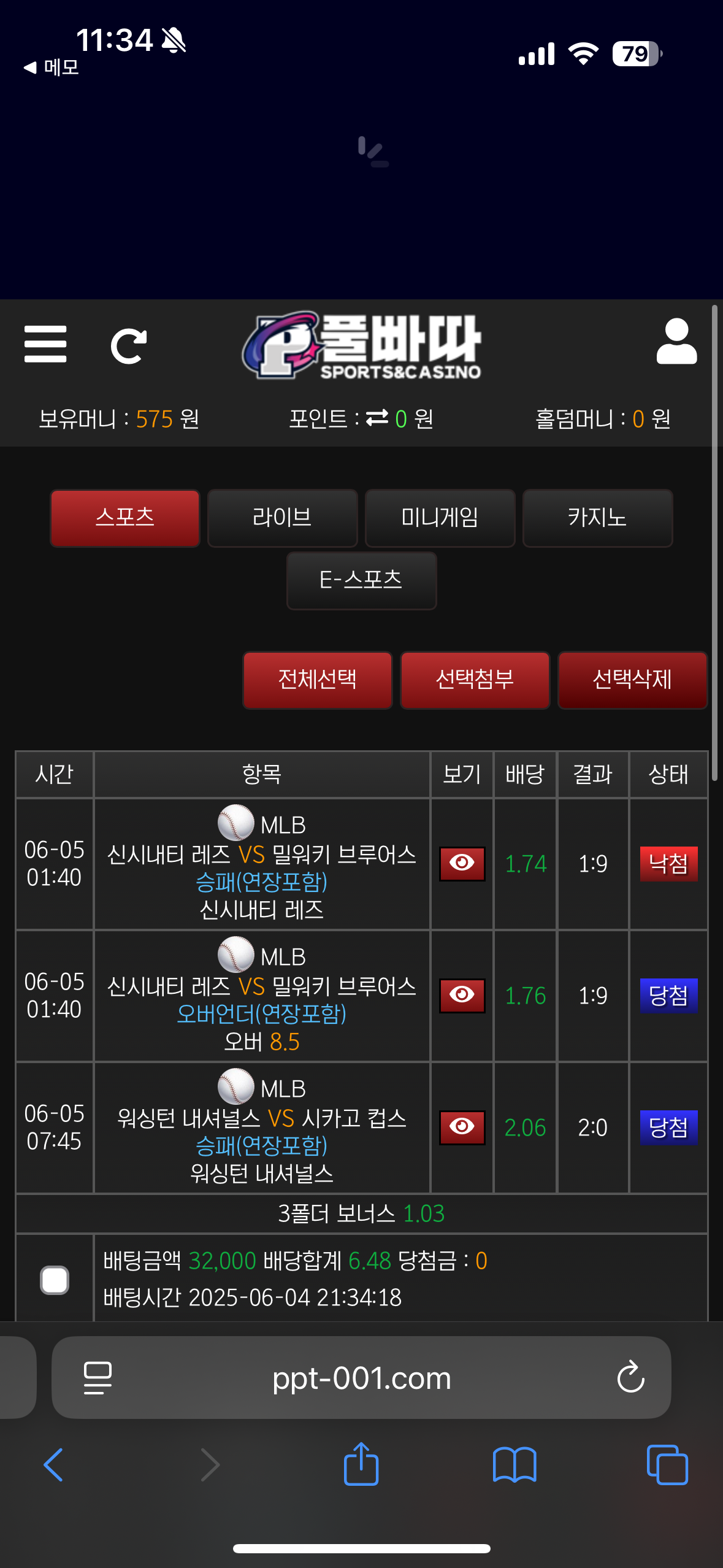
Task: Switch to the 라이브 tab
Action: point(283,518)
